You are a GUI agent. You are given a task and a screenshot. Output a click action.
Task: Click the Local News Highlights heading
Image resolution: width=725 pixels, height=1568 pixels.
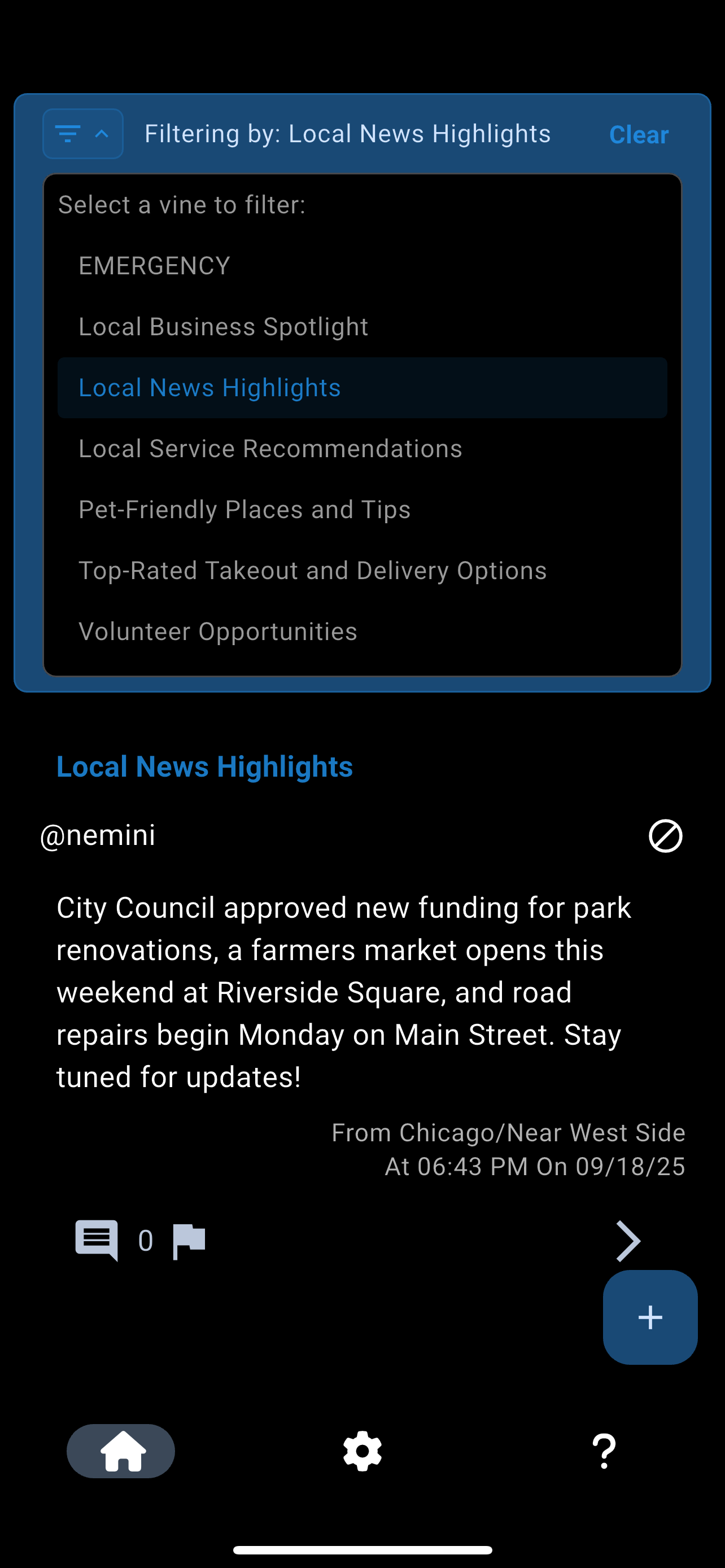pos(204,767)
